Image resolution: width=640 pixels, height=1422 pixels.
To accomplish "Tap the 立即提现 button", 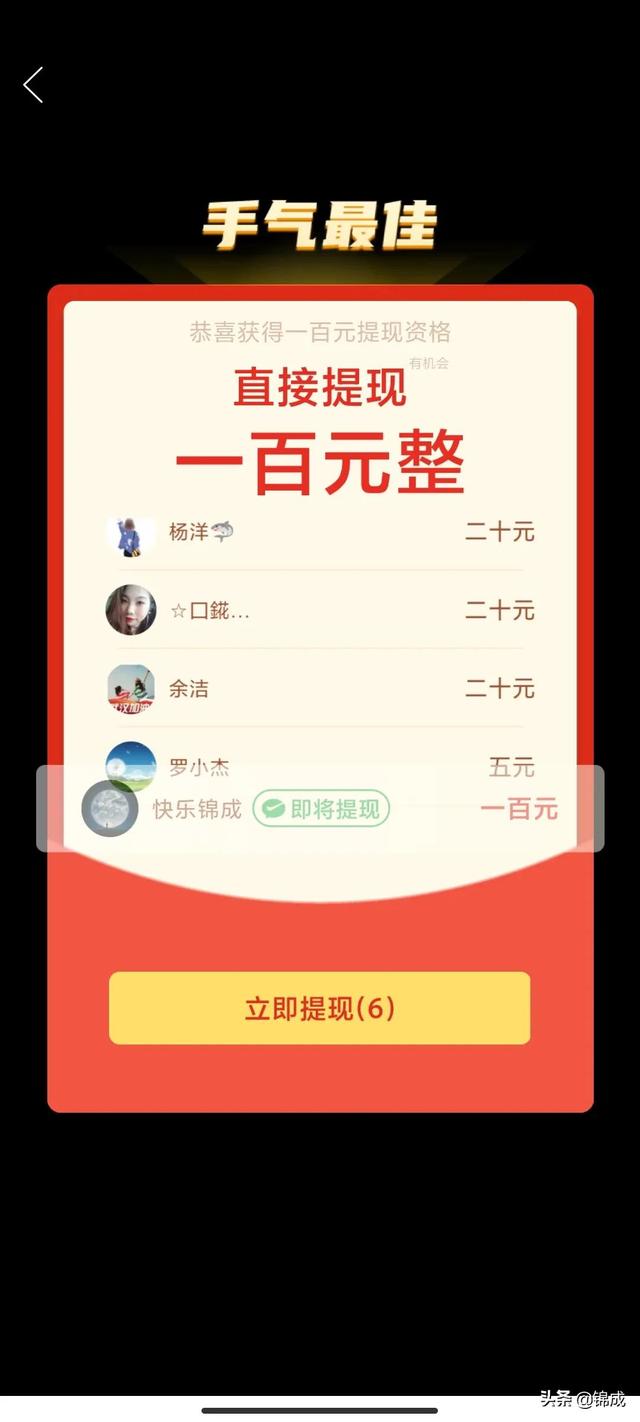I will click(x=319, y=1008).
